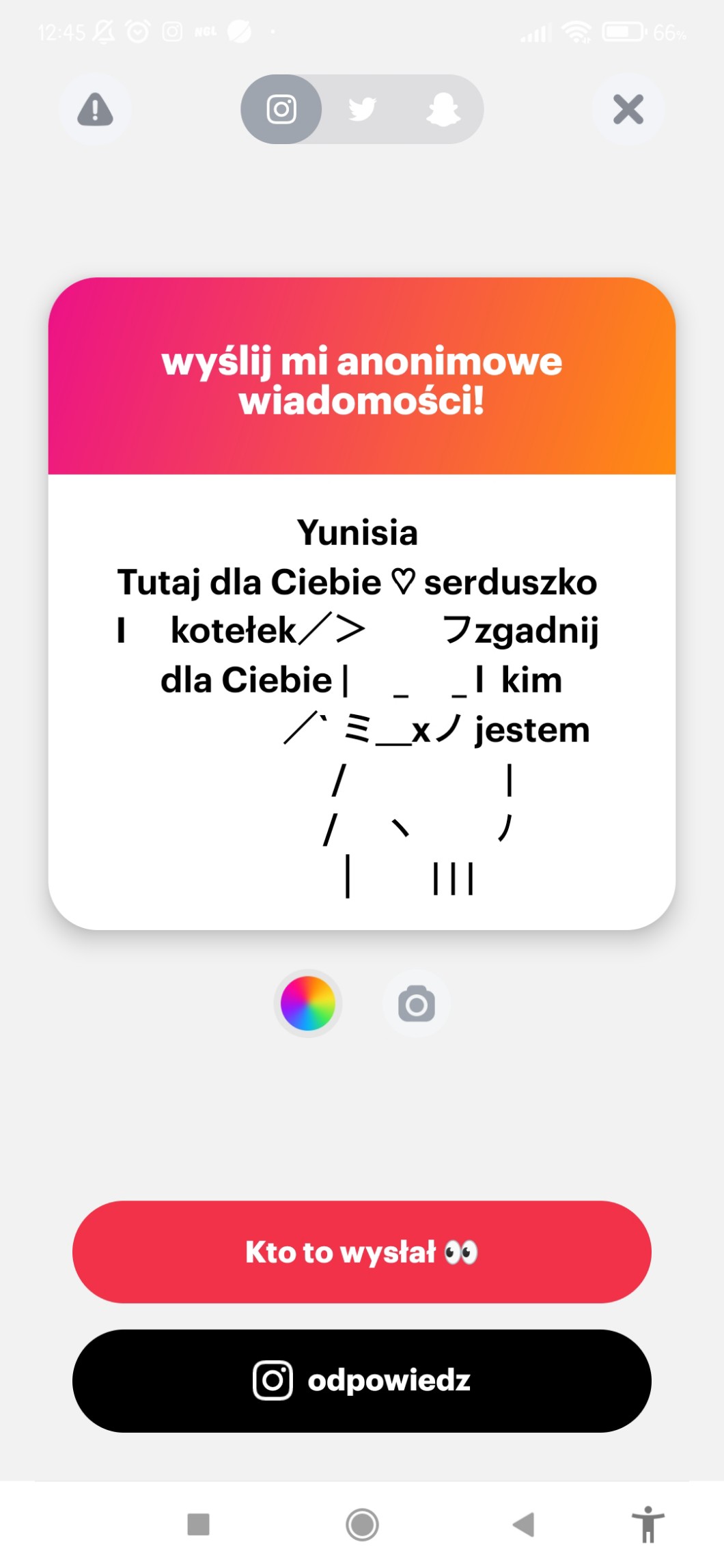Reply via the 'odpowiedz' button
This screenshot has height=1568, width=724.
(x=361, y=1380)
